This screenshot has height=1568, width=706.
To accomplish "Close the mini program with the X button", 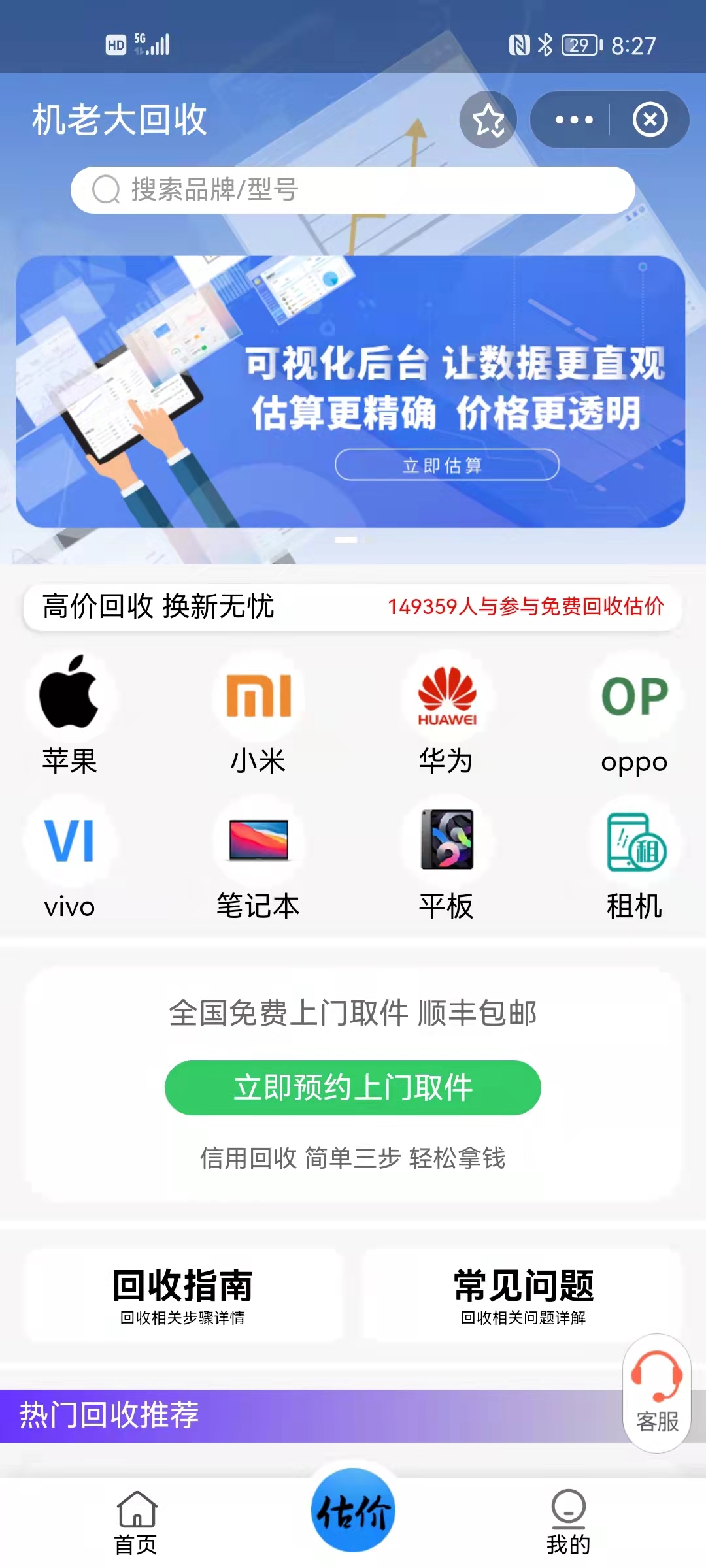I will coord(650,120).
